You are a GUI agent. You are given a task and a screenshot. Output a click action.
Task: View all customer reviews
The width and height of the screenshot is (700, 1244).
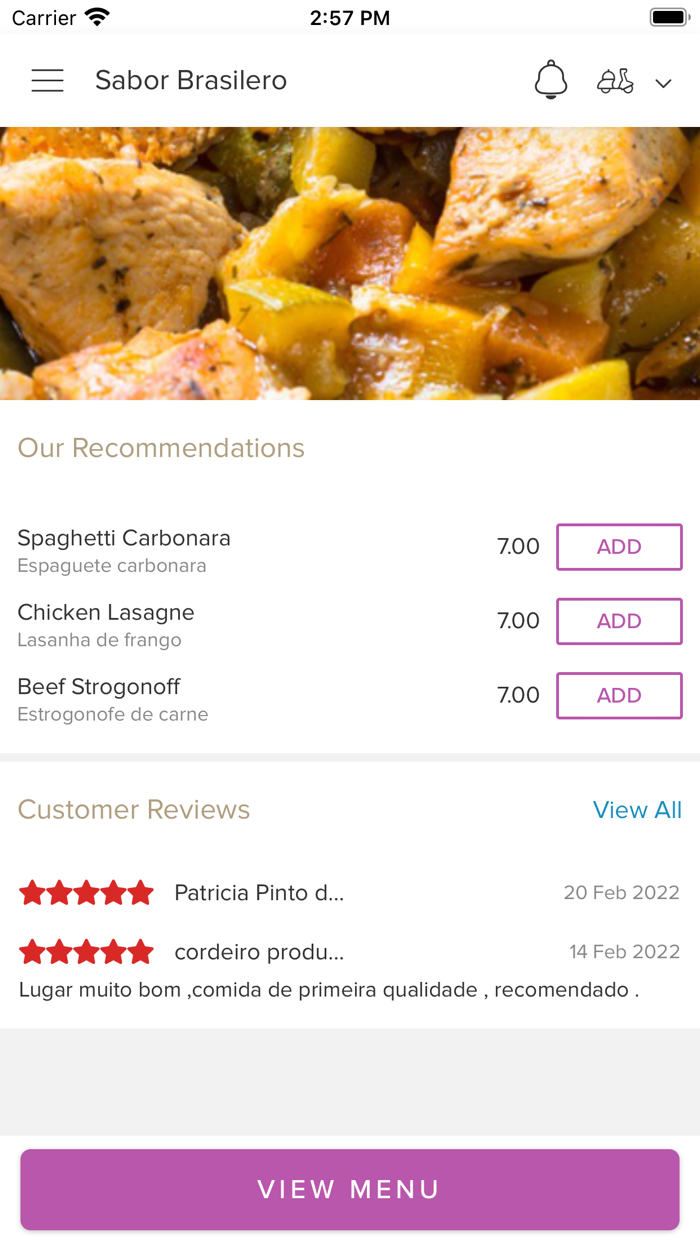(x=637, y=810)
